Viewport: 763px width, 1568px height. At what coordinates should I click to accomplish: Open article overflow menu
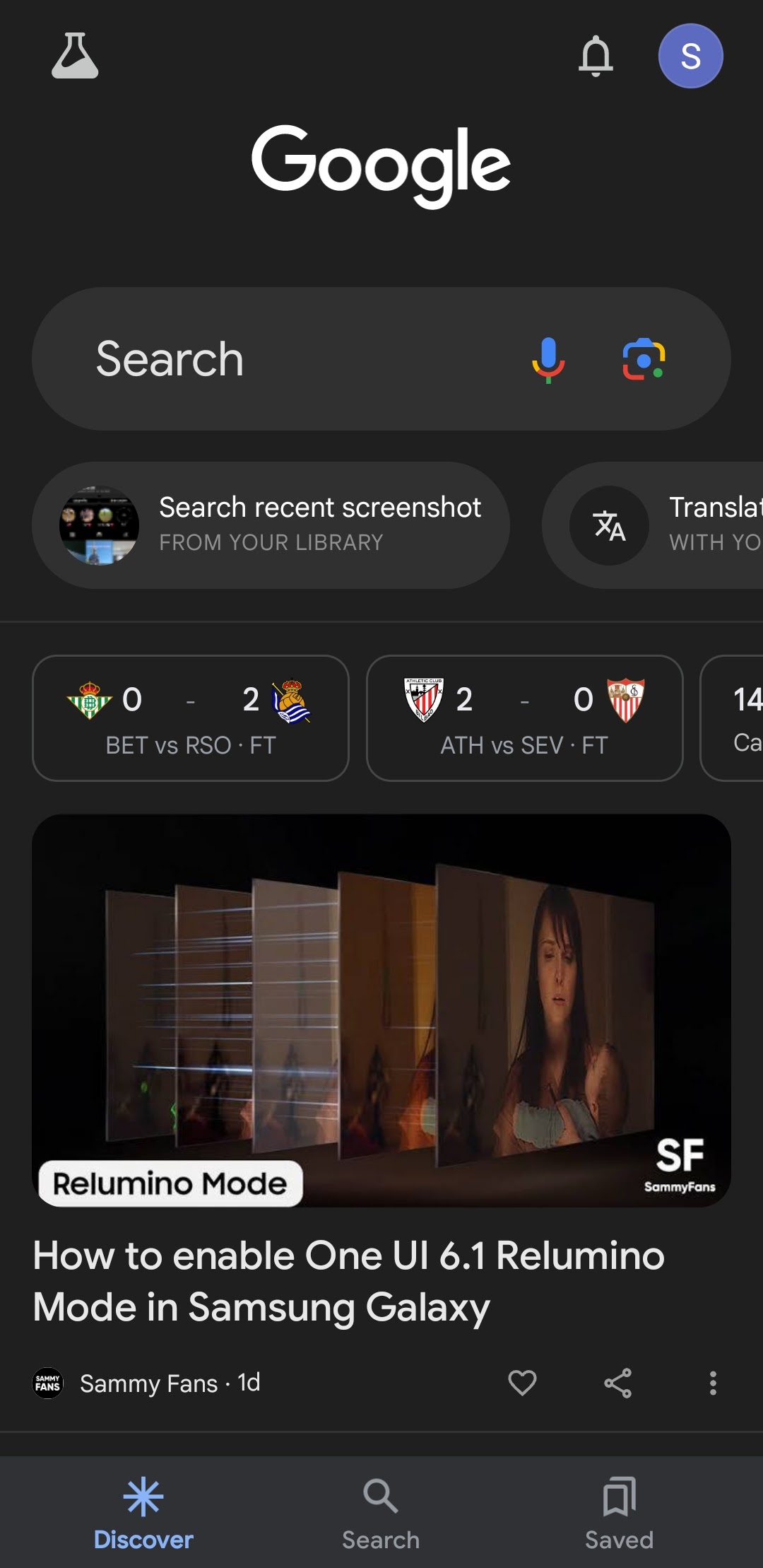pos(713,1382)
